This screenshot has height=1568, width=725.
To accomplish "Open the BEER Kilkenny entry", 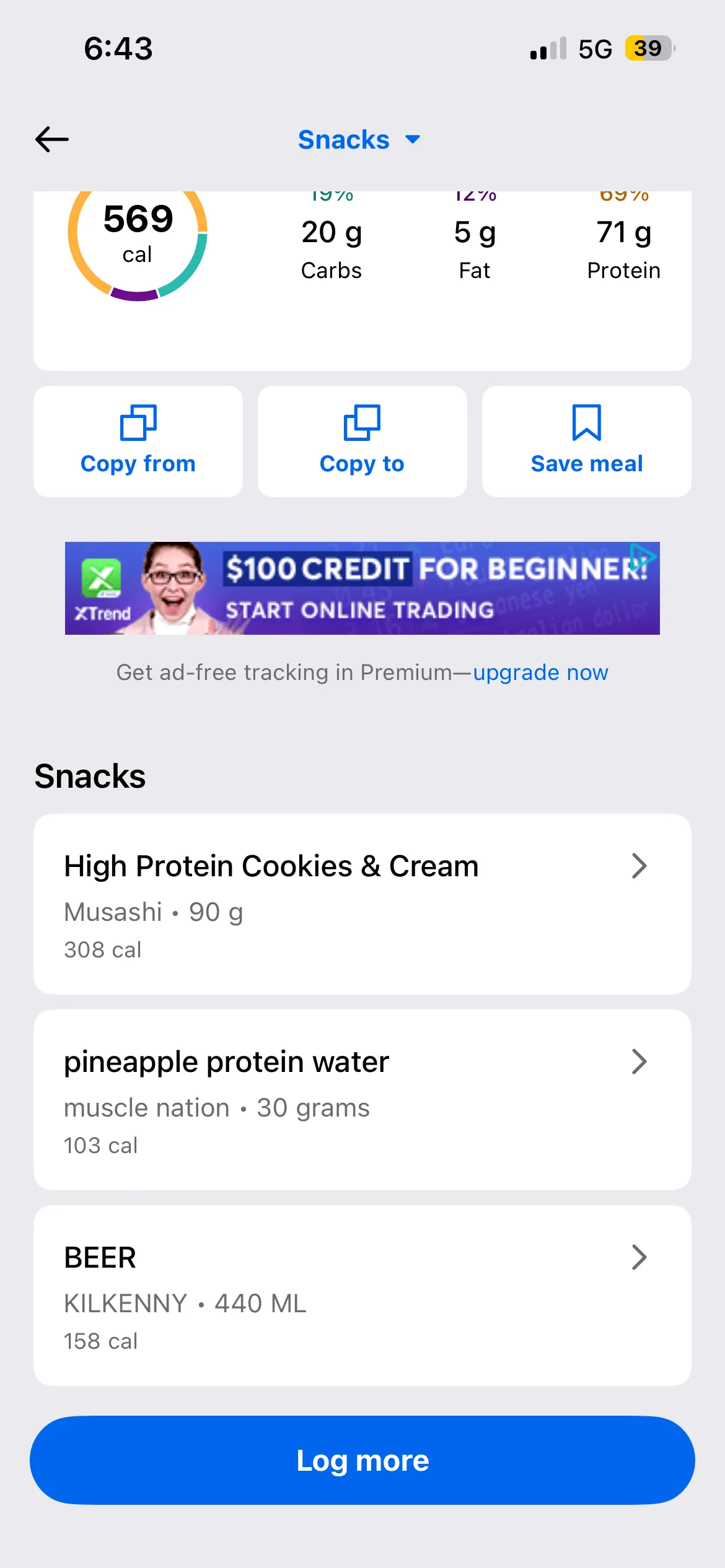I will click(362, 1295).
